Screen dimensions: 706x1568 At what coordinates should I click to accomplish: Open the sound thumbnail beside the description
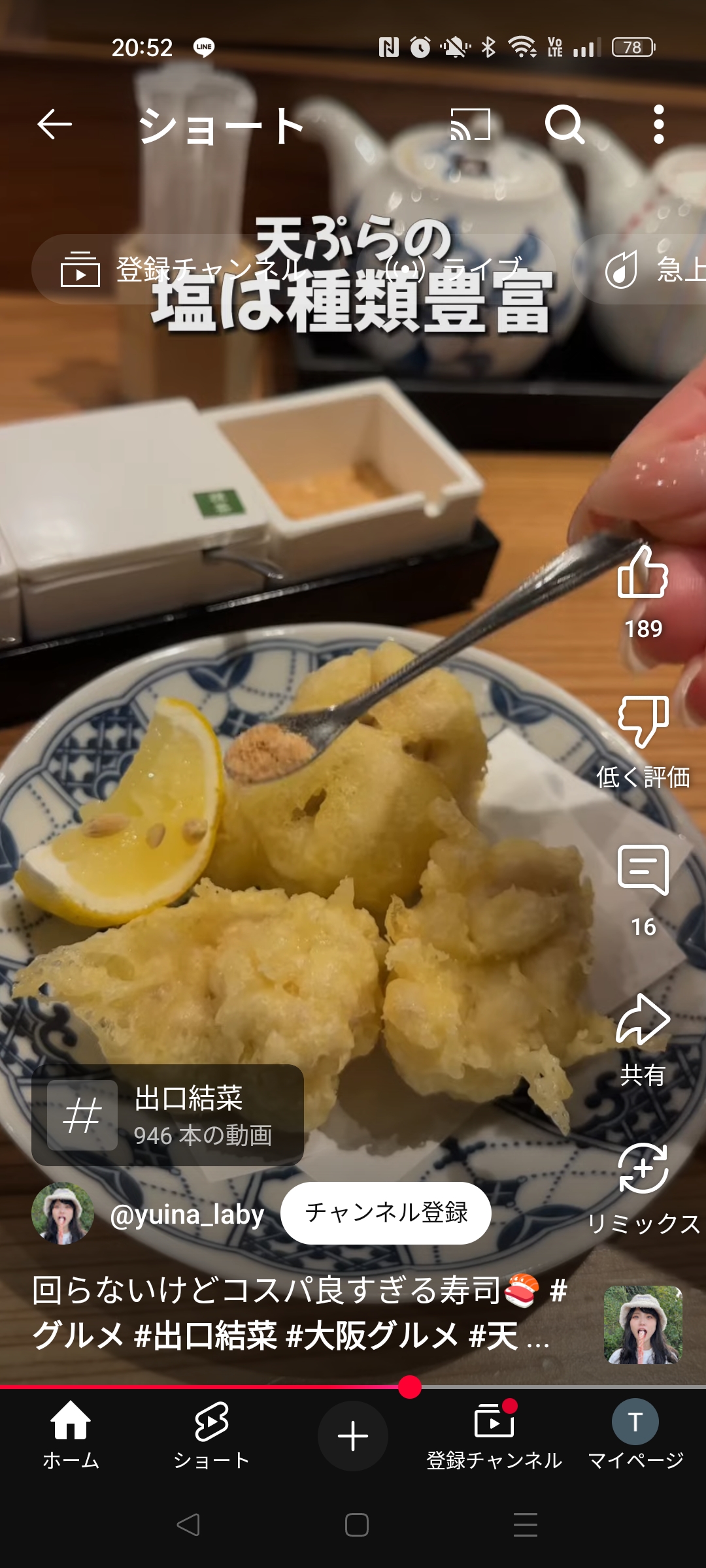[643, 1325]
